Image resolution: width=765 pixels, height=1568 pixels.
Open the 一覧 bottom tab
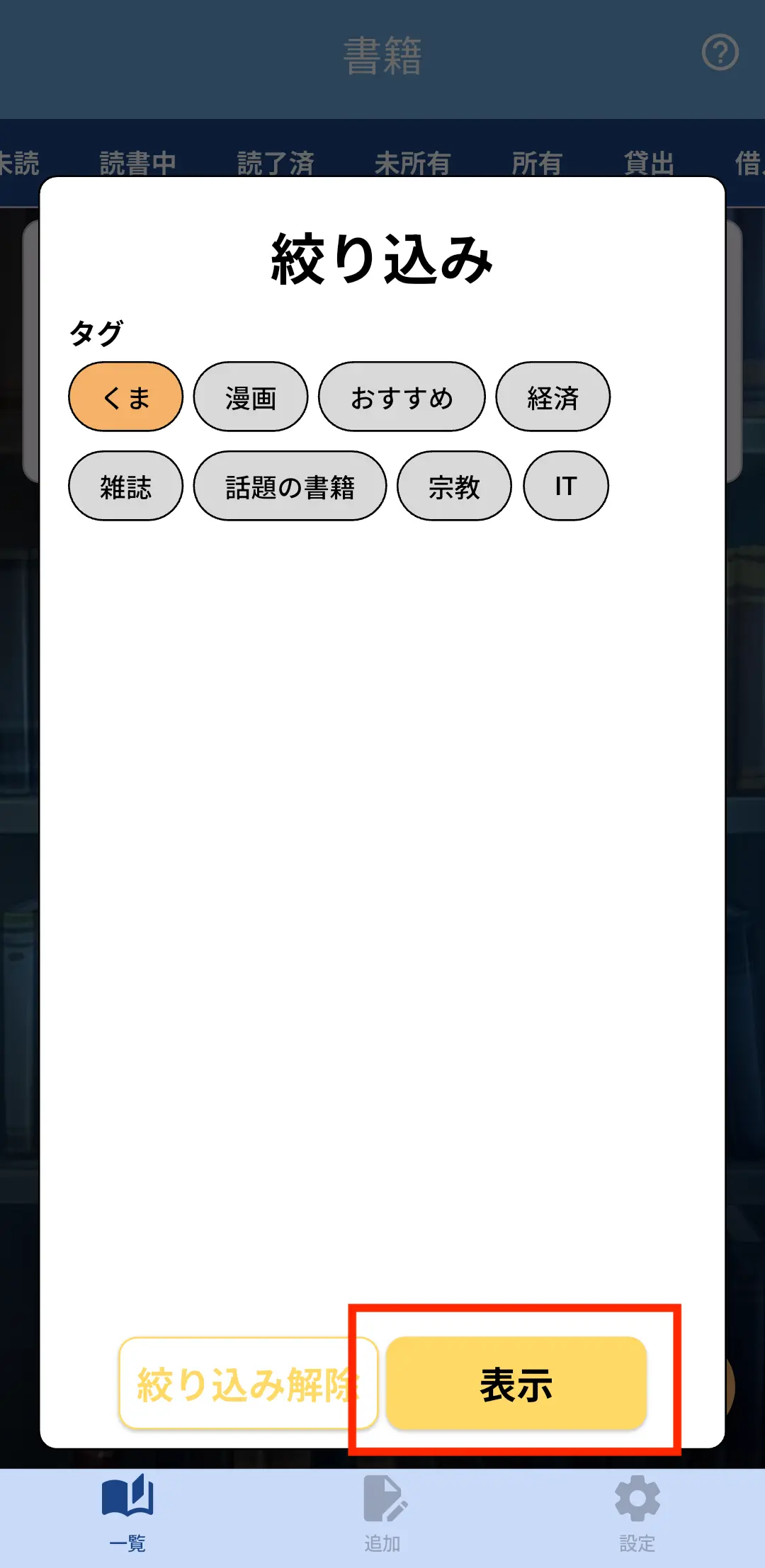[x=127, y=1512]
